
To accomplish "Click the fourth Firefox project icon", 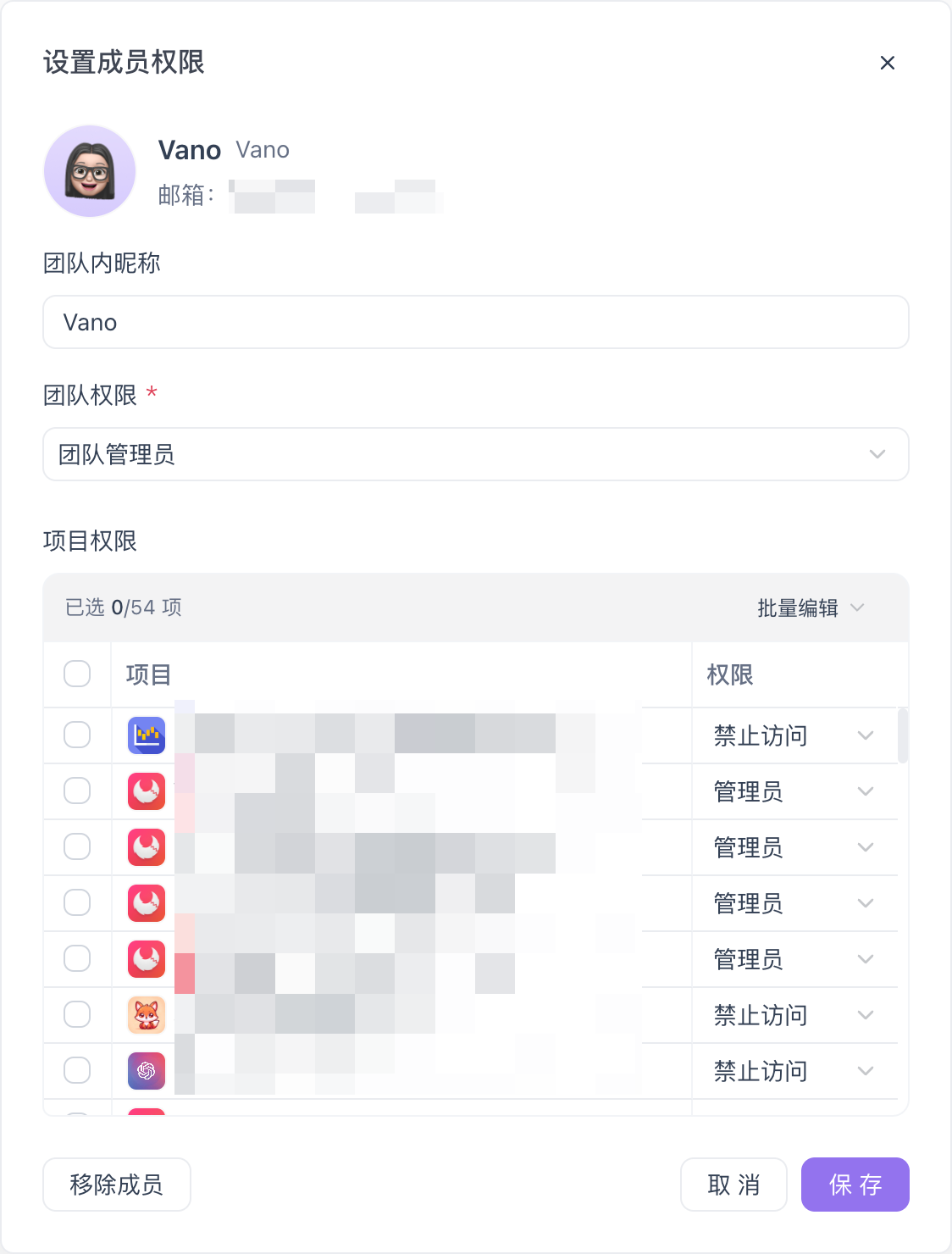I will 146,958.
